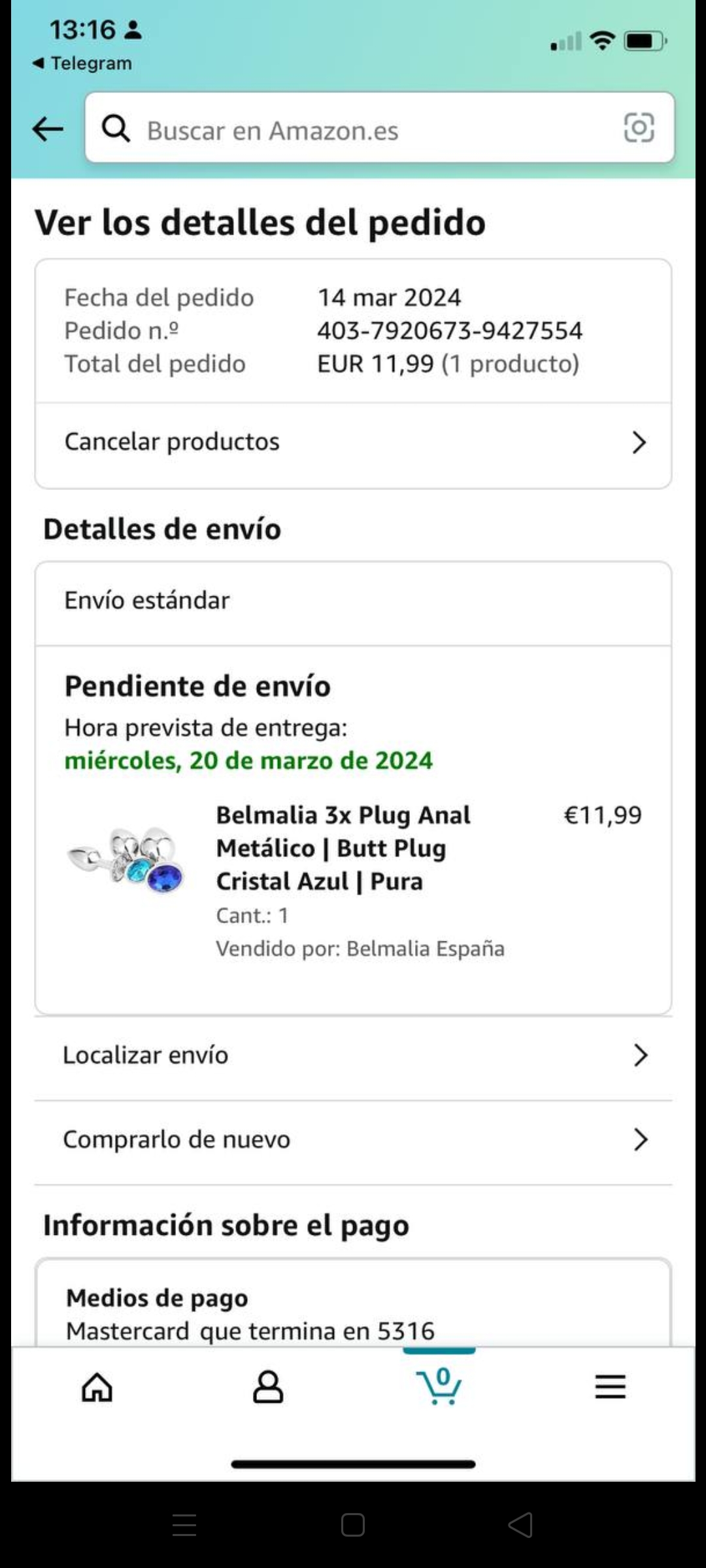Tap the system back button
706x1568 pixels.
coord(520,1526)
